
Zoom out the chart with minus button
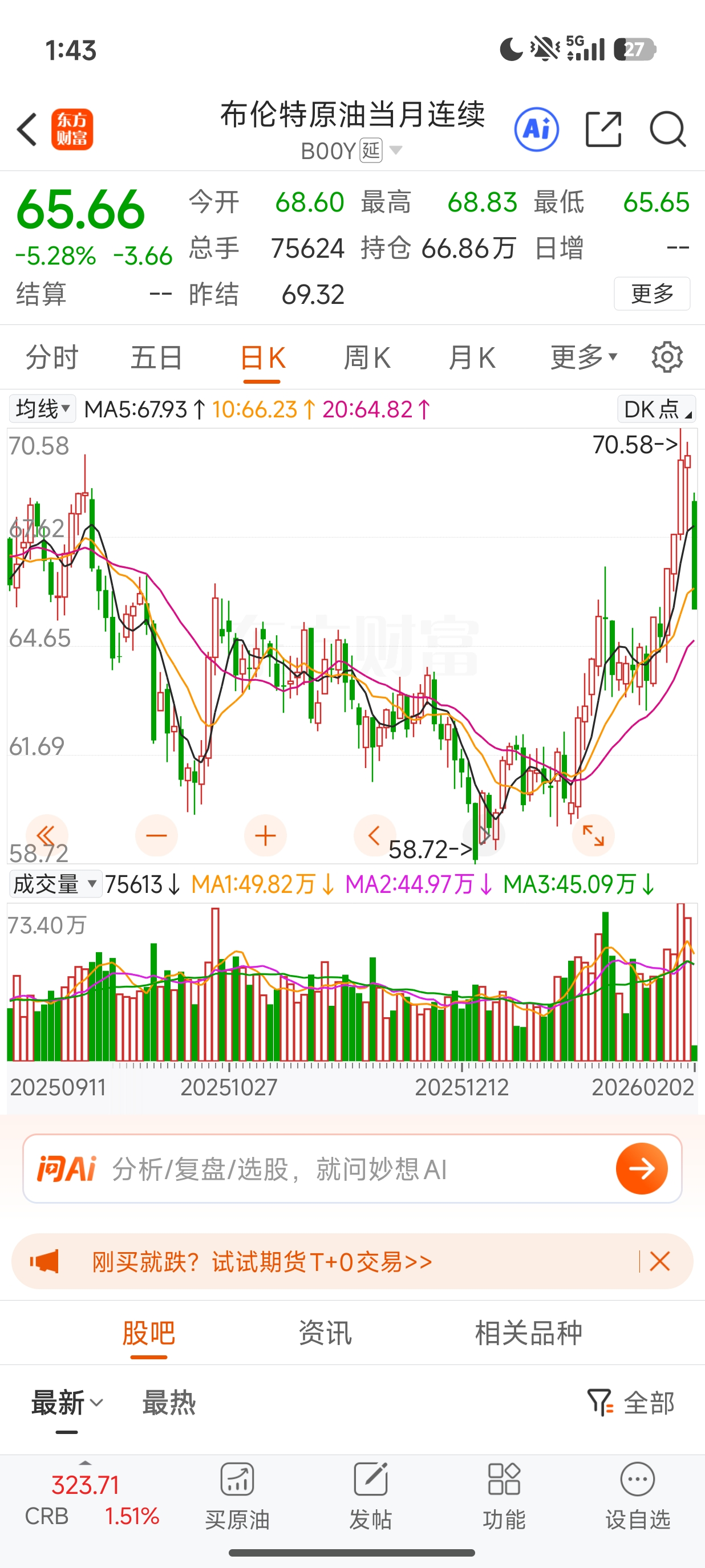[156, 836]
